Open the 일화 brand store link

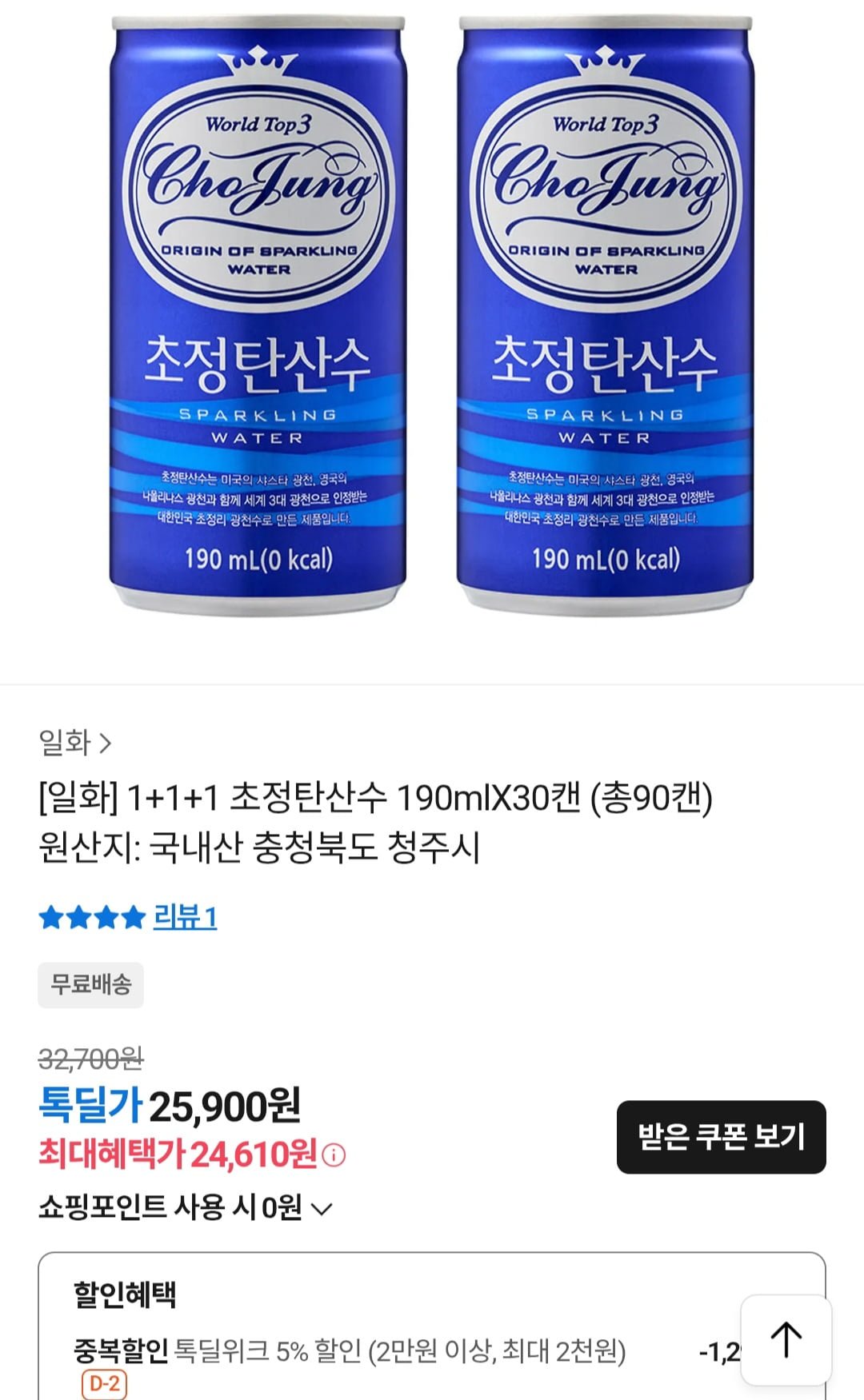click(74, 743)
